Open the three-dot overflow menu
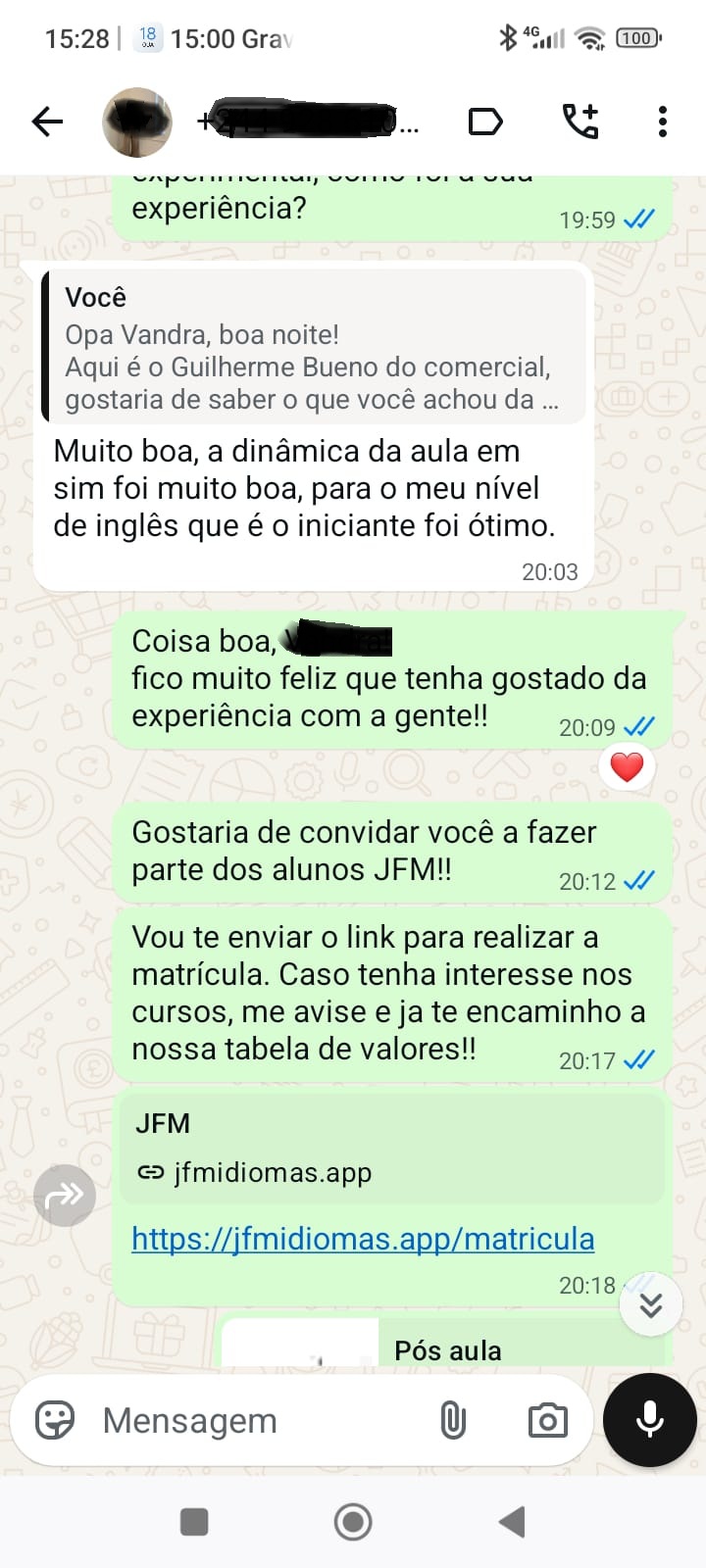This screenshot has width=706, height=1568. point(663,122)
